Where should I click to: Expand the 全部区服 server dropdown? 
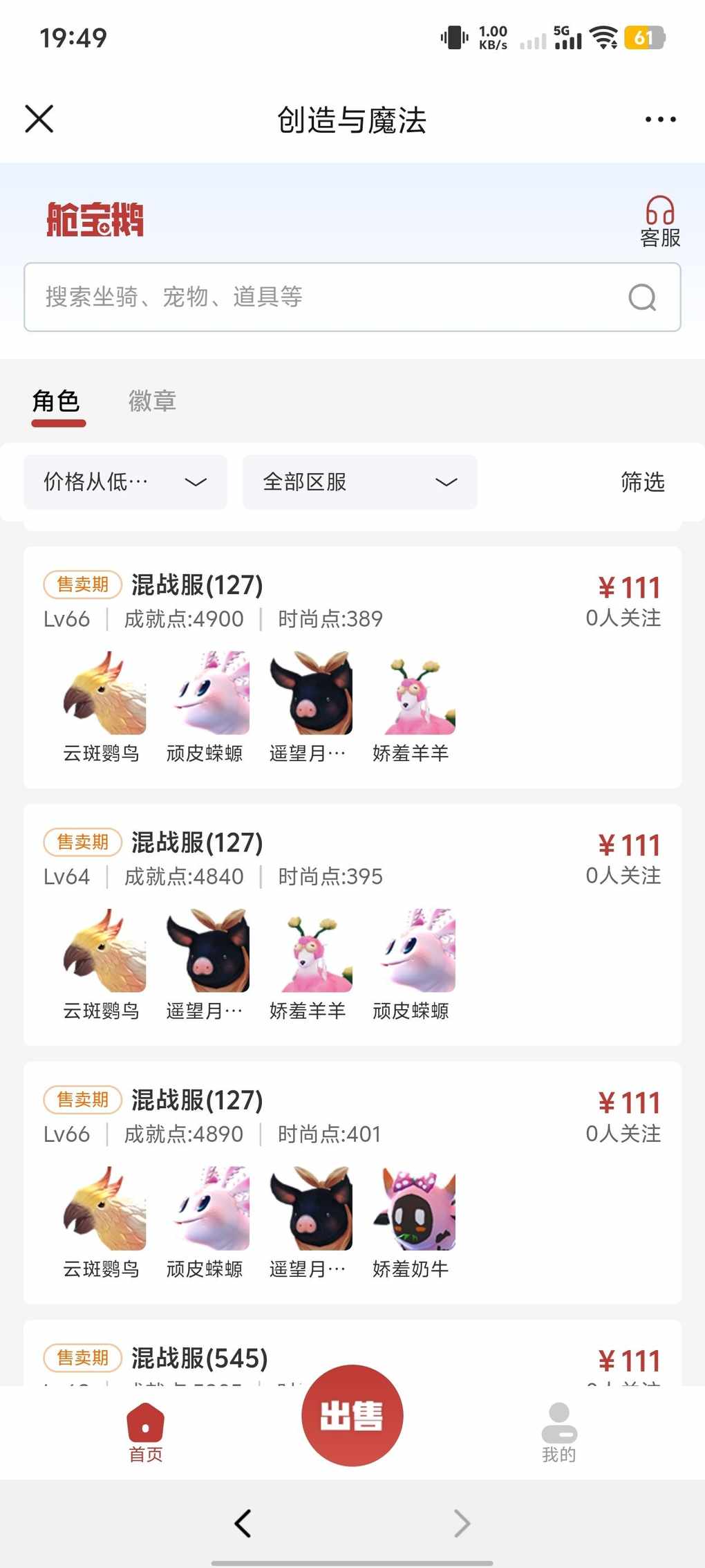pyautogui.click(x=359, y=482)
